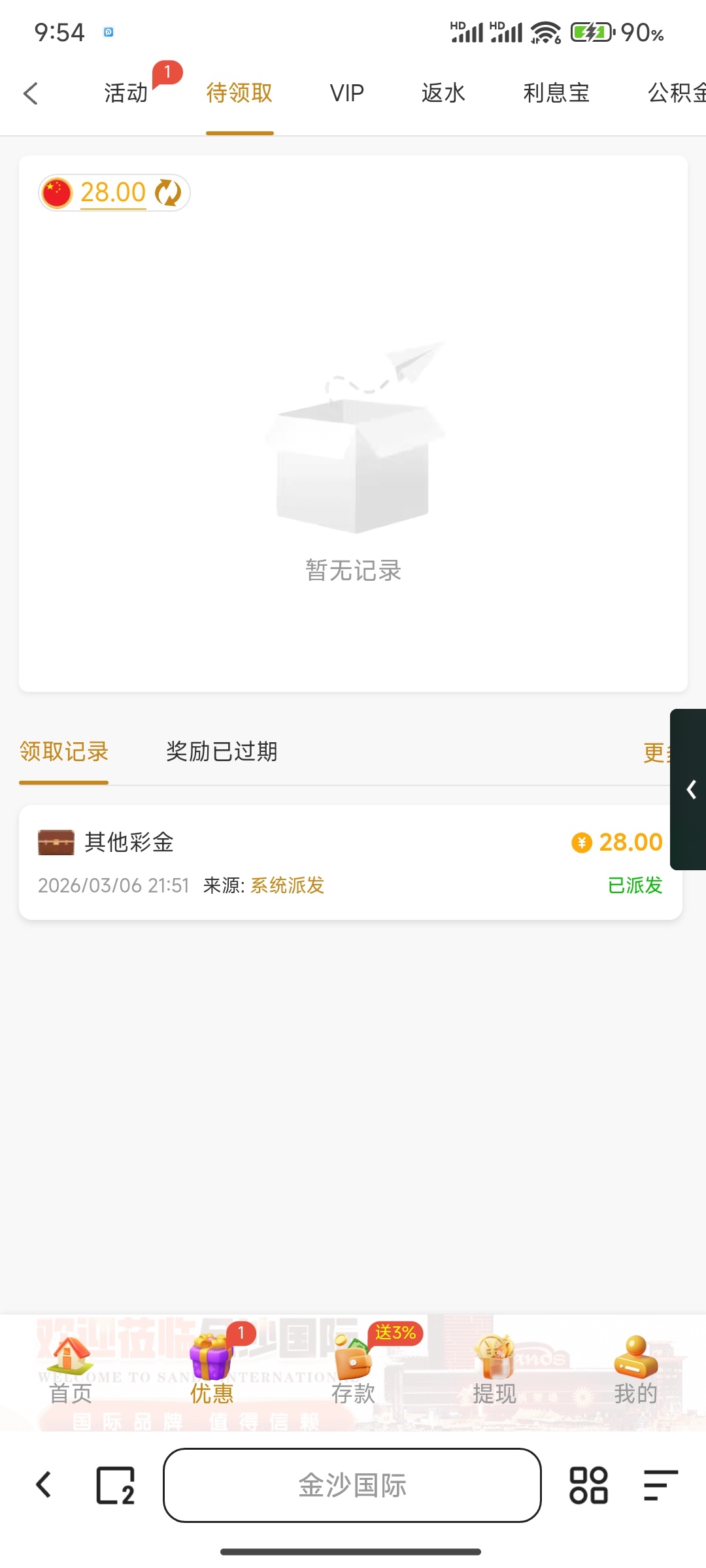Open the browser menu icon
The image size is (706, 1568).
coord(660,1485)
